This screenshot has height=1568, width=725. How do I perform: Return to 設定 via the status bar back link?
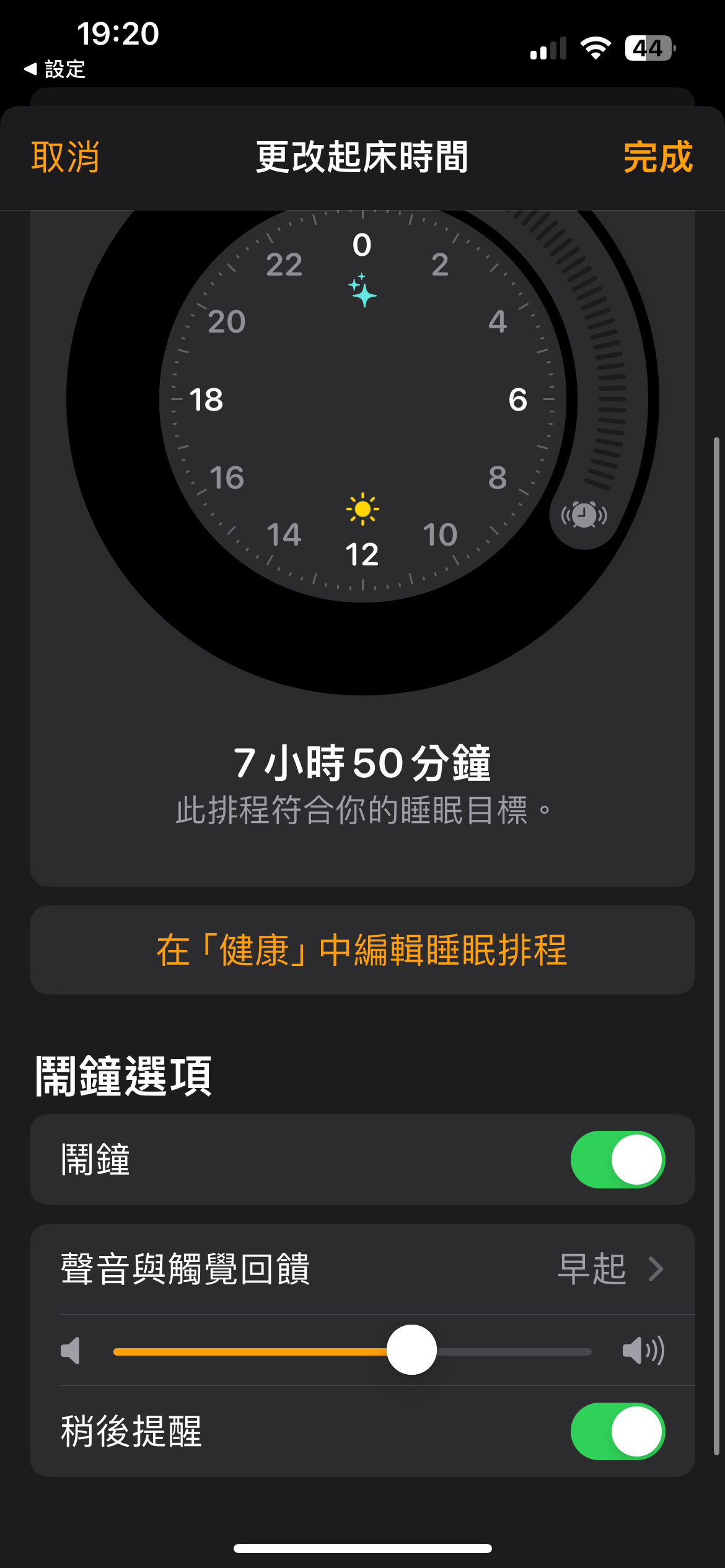pos(55,69)
